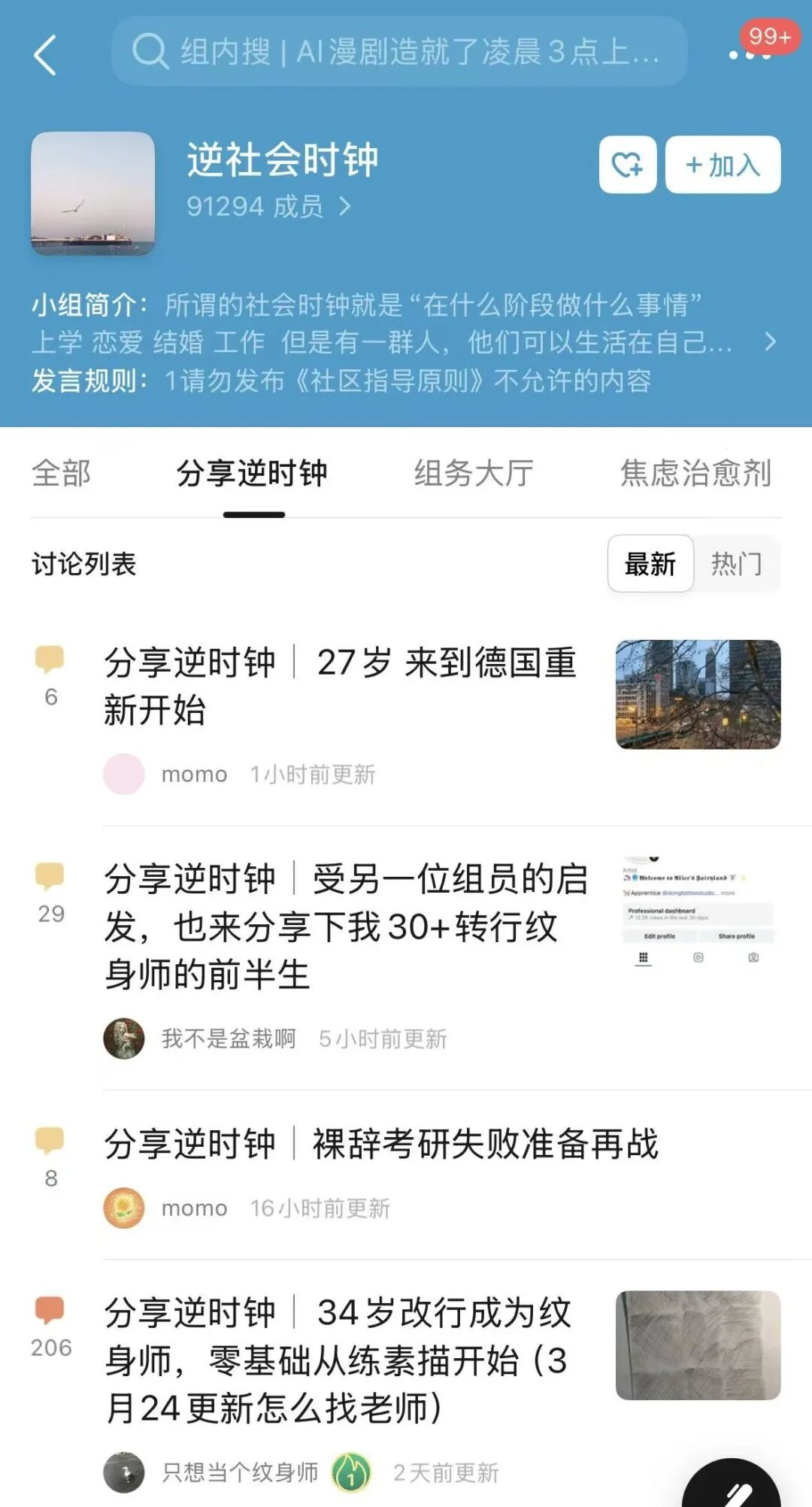812x1507 pixels.
Task: Sort discussions by 最新
Action: click(650, 563)
